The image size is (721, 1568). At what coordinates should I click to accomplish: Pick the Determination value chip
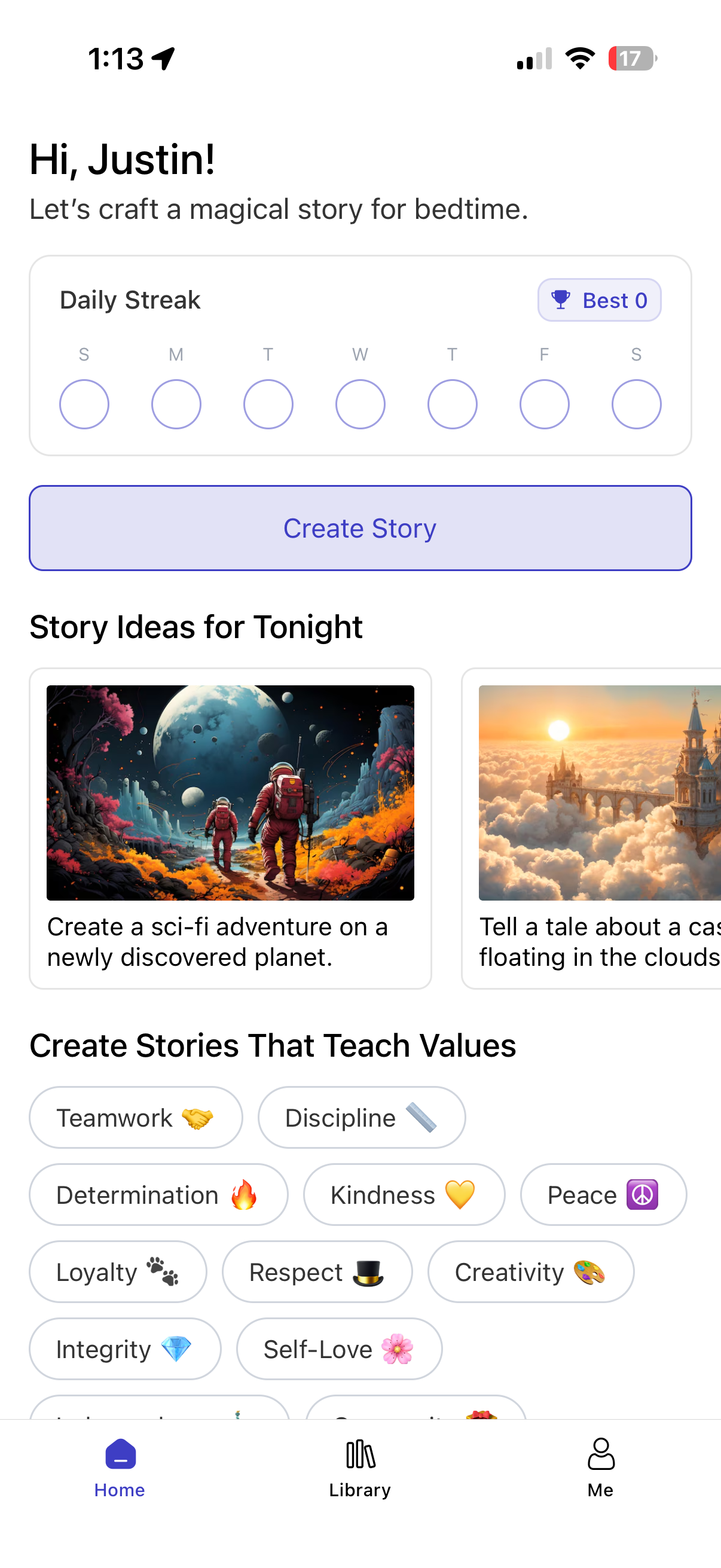(158, 1194)
